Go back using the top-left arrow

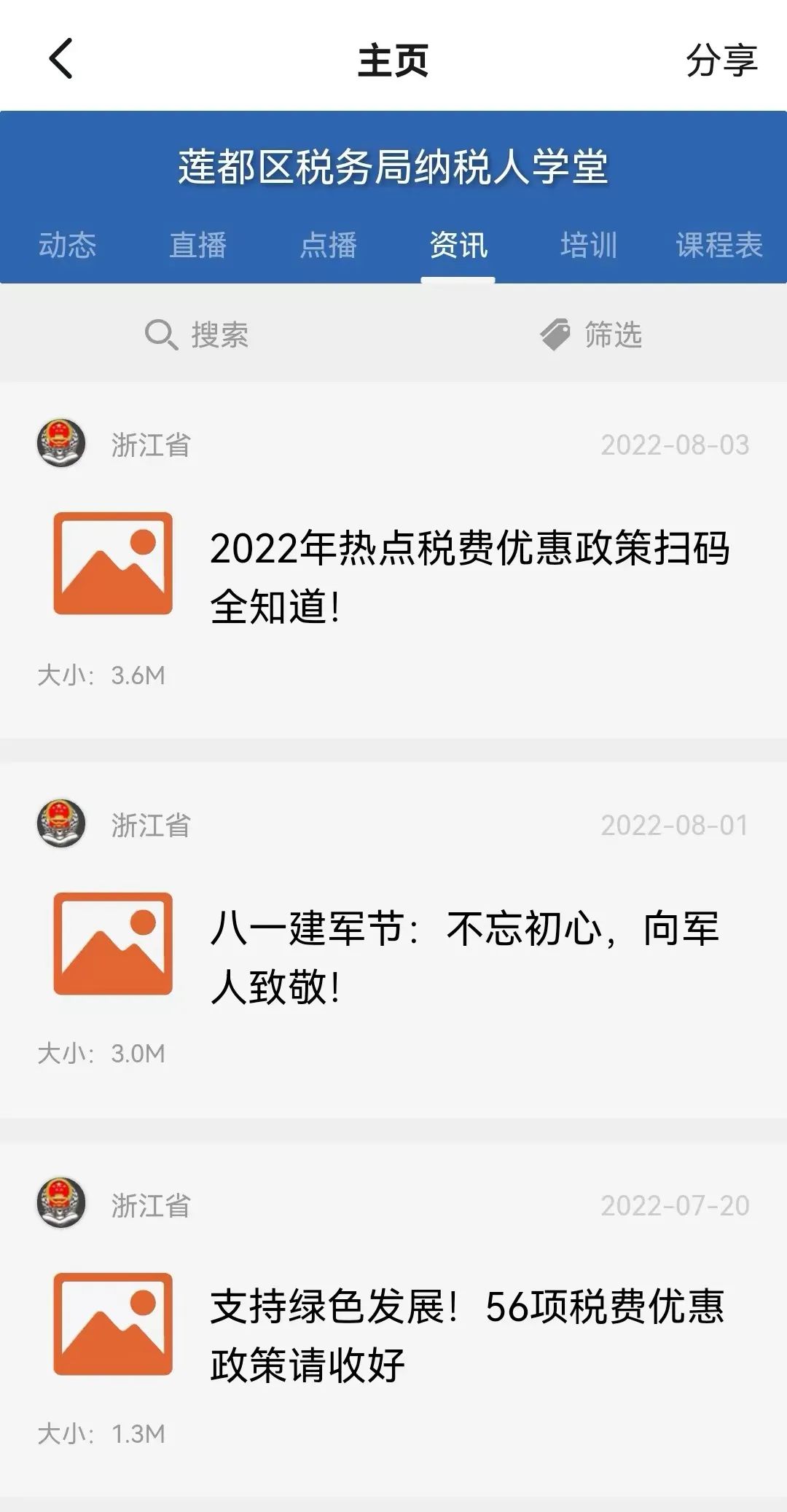61,58
